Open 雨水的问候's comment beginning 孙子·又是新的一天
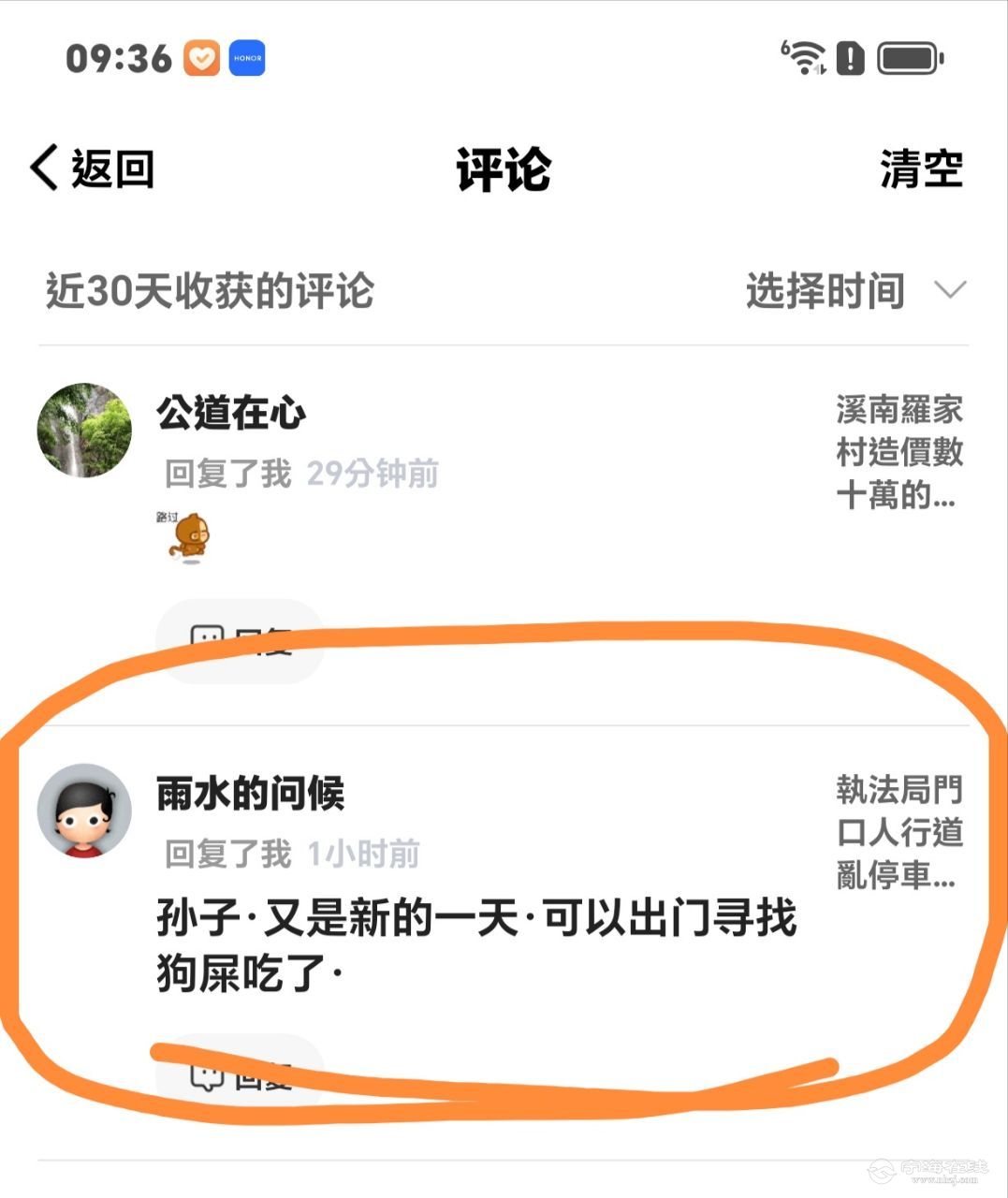Screen dimensions: 1008x1198 pos(475,945)
